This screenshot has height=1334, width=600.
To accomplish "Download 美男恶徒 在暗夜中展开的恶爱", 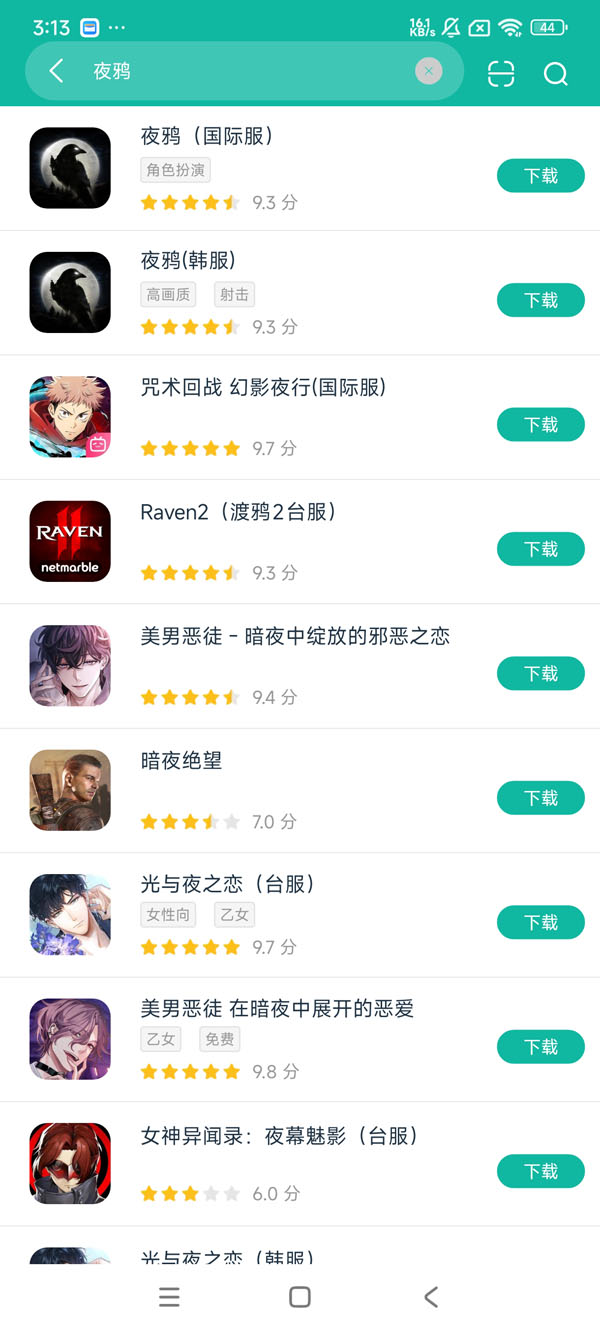I will coord(540,1047).
